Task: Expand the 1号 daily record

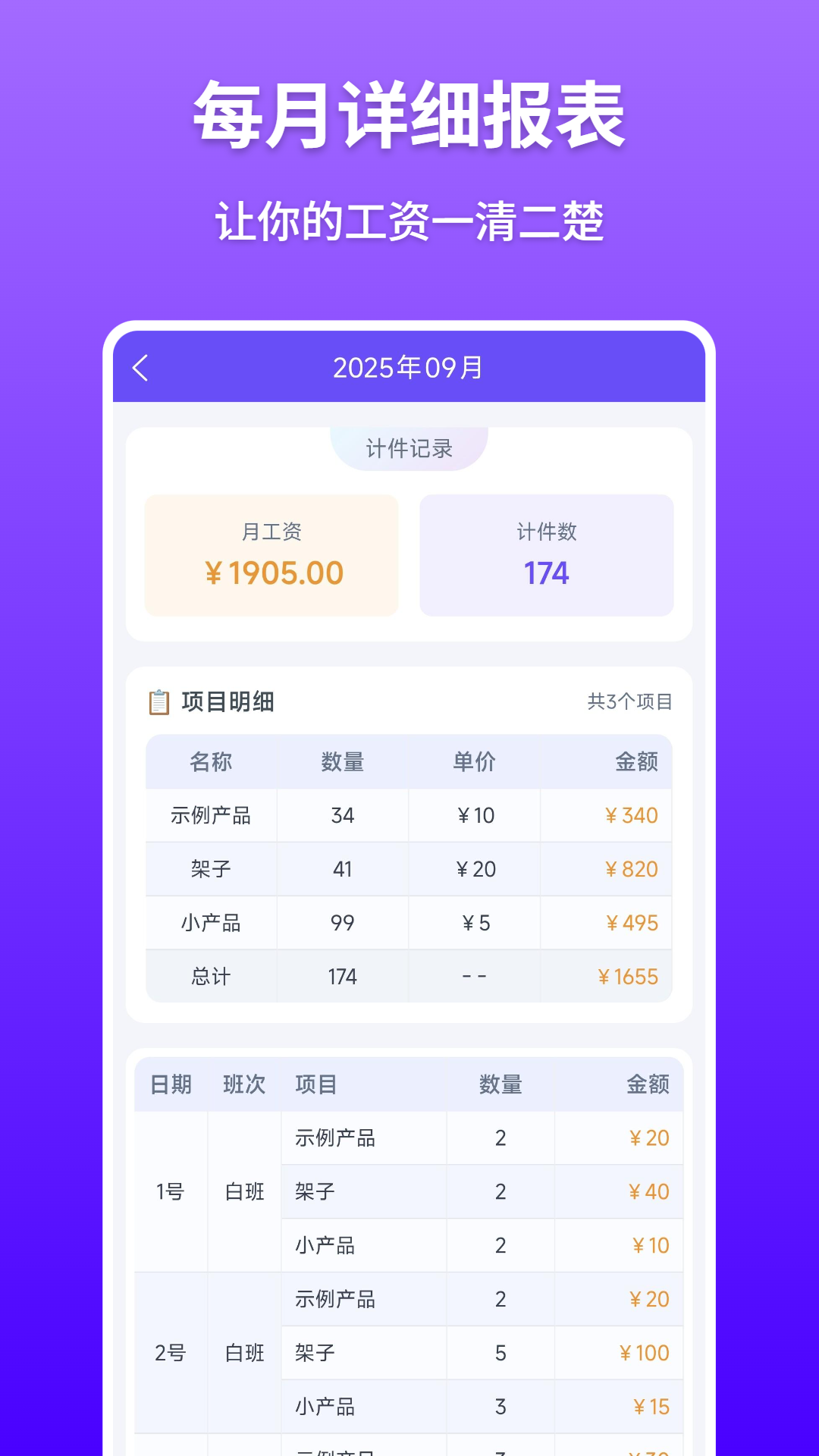Action: [x=170, y=1192]
